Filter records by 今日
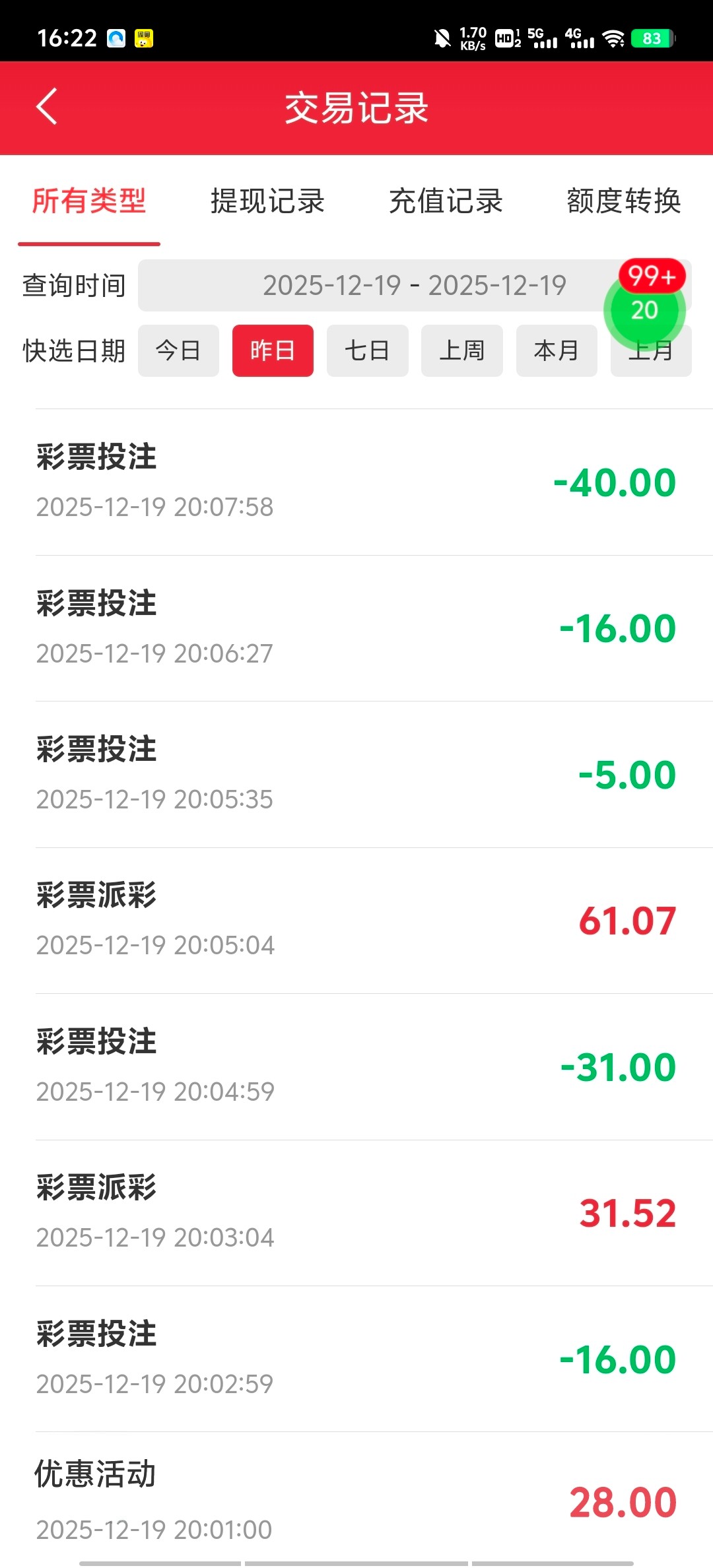This screenshot has height=1568, width=713. [178, 350]
